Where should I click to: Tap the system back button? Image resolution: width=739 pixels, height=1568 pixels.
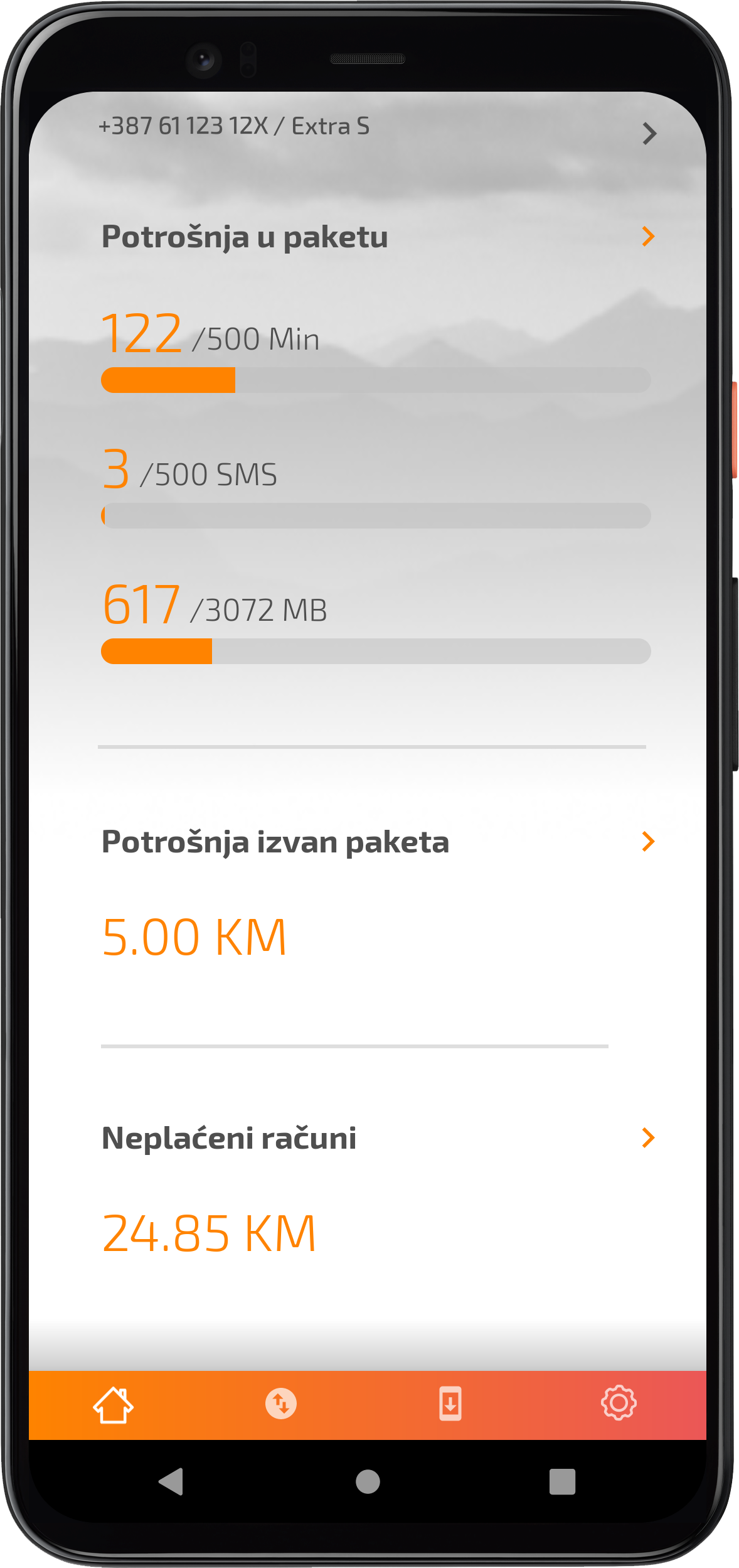[171, 1482]
